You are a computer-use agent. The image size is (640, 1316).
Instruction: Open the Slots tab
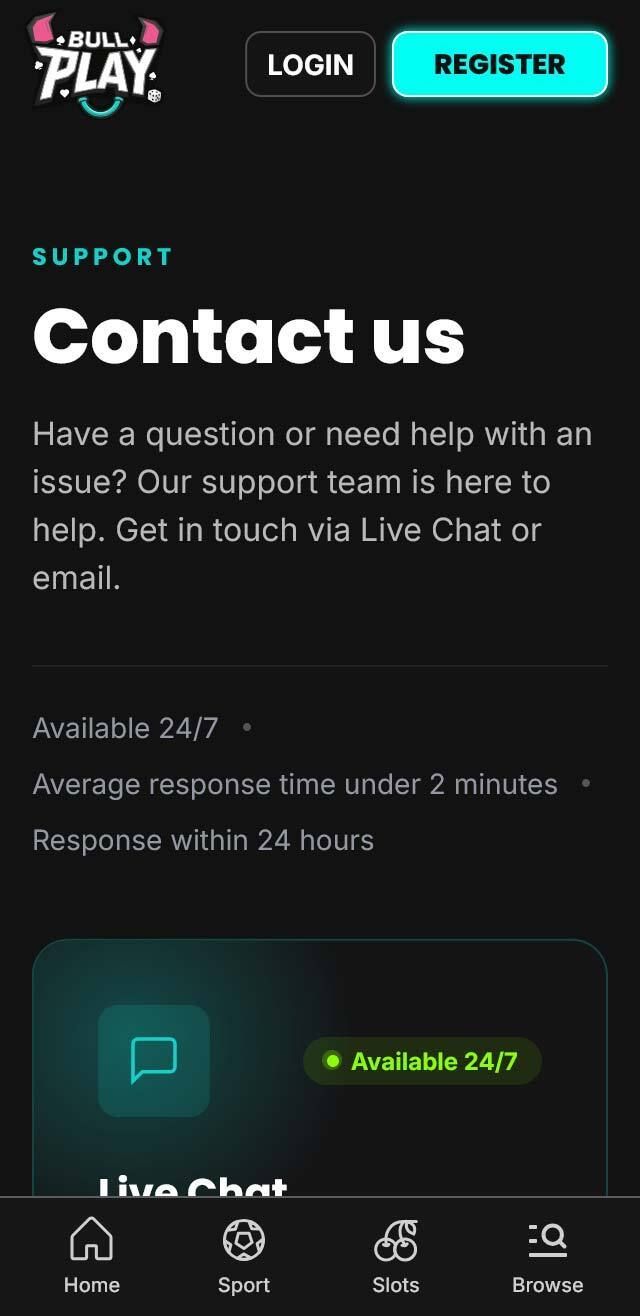pos(396,1256)
